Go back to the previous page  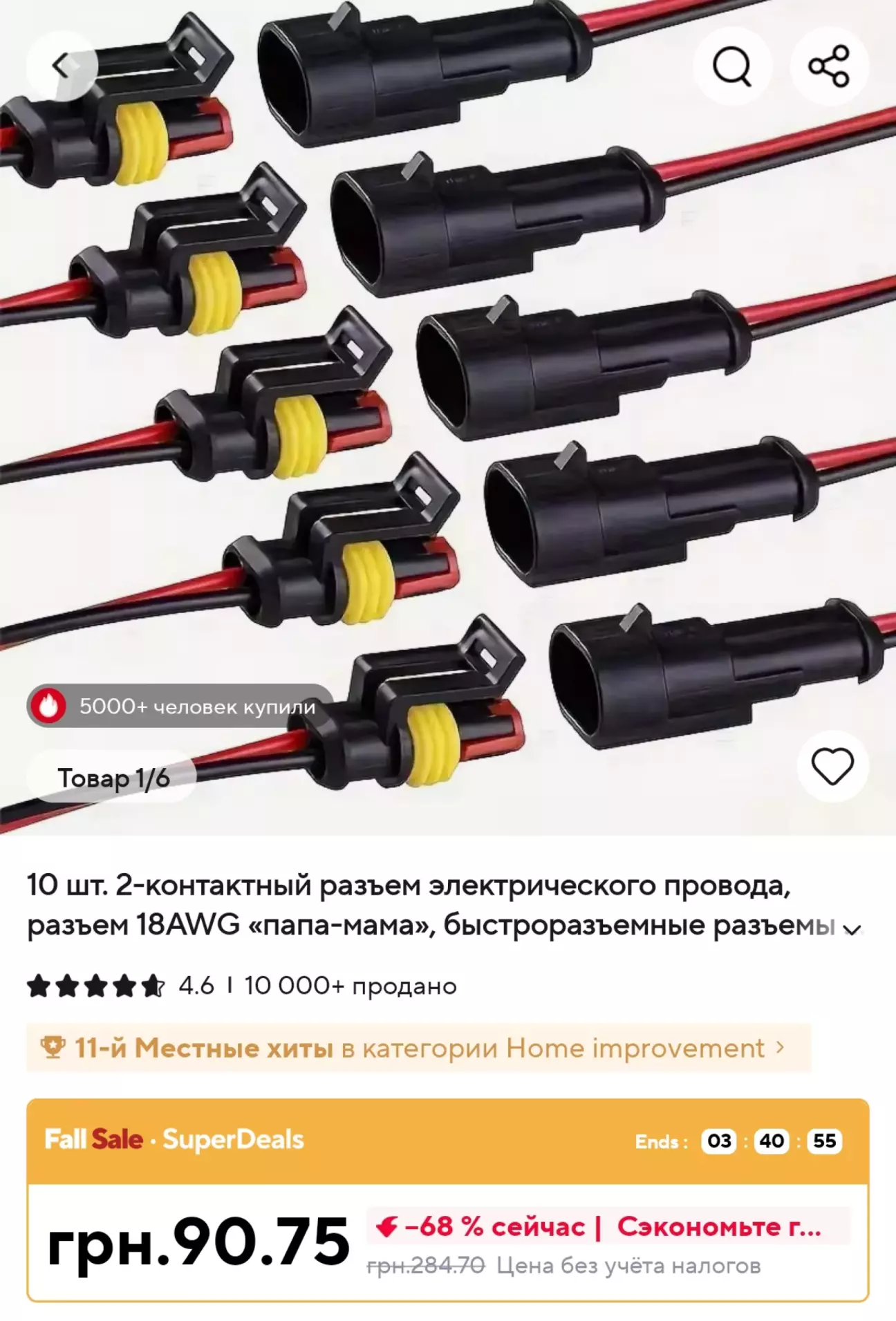(x=62, y=66)
